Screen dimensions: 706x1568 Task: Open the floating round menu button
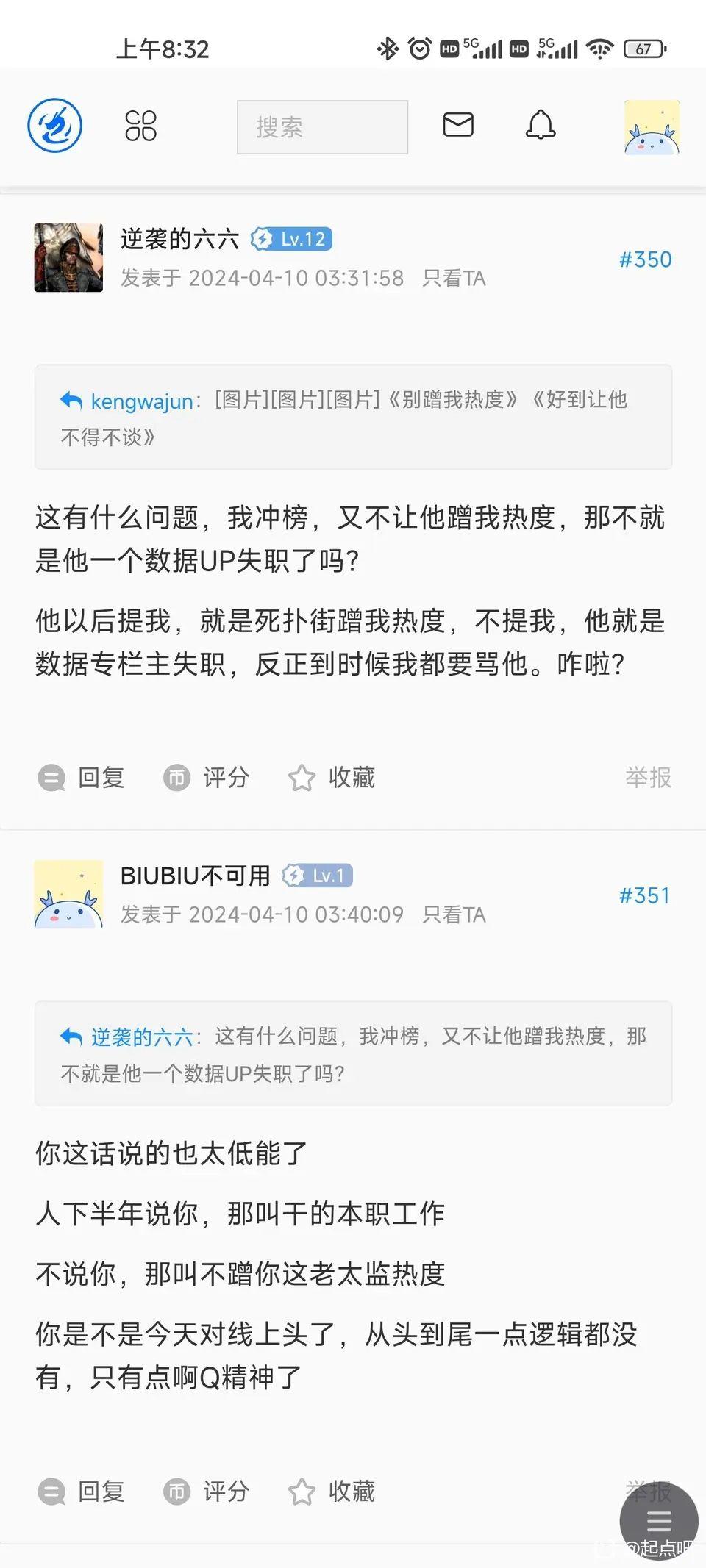(658, 1520)
